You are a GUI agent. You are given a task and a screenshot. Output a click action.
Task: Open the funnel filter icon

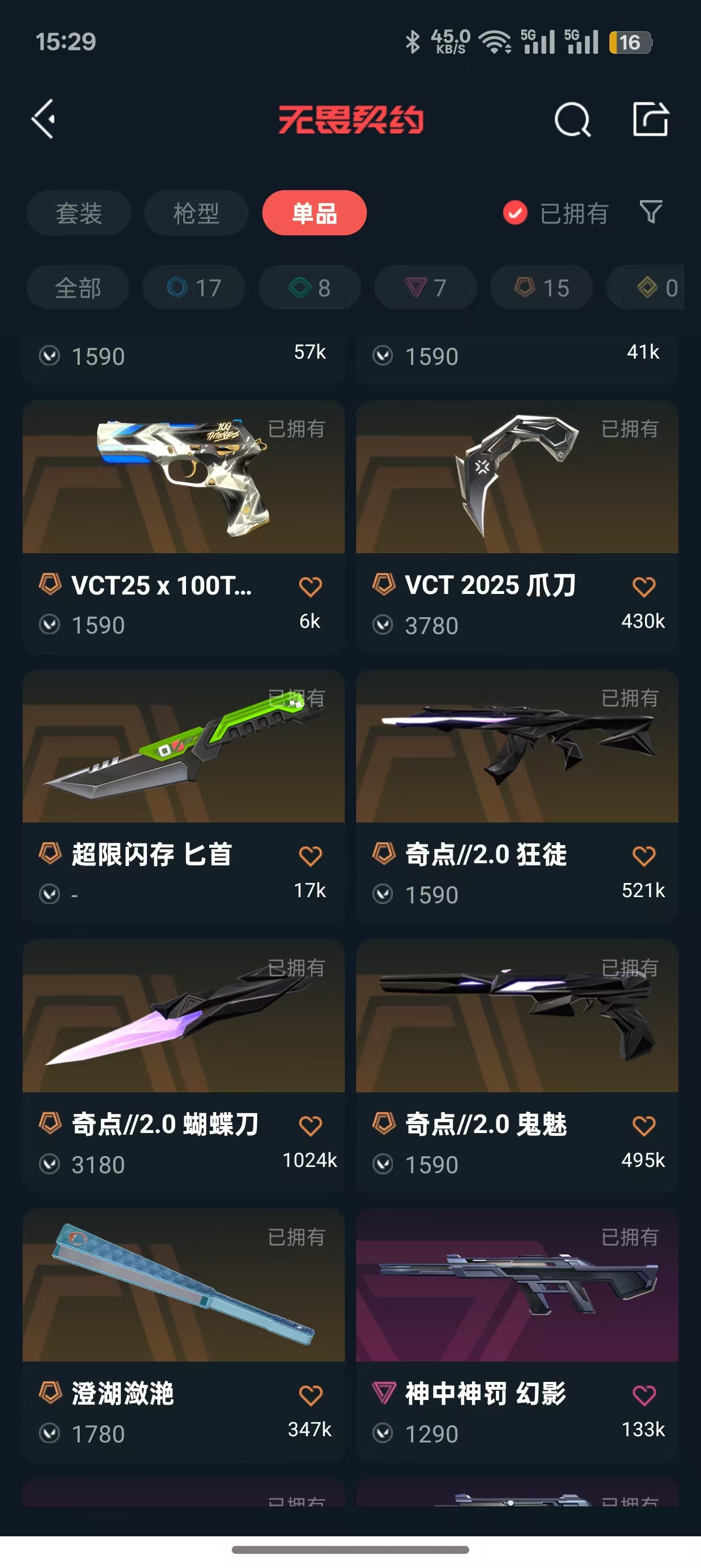pyautogui.click(x=651, y=212)
